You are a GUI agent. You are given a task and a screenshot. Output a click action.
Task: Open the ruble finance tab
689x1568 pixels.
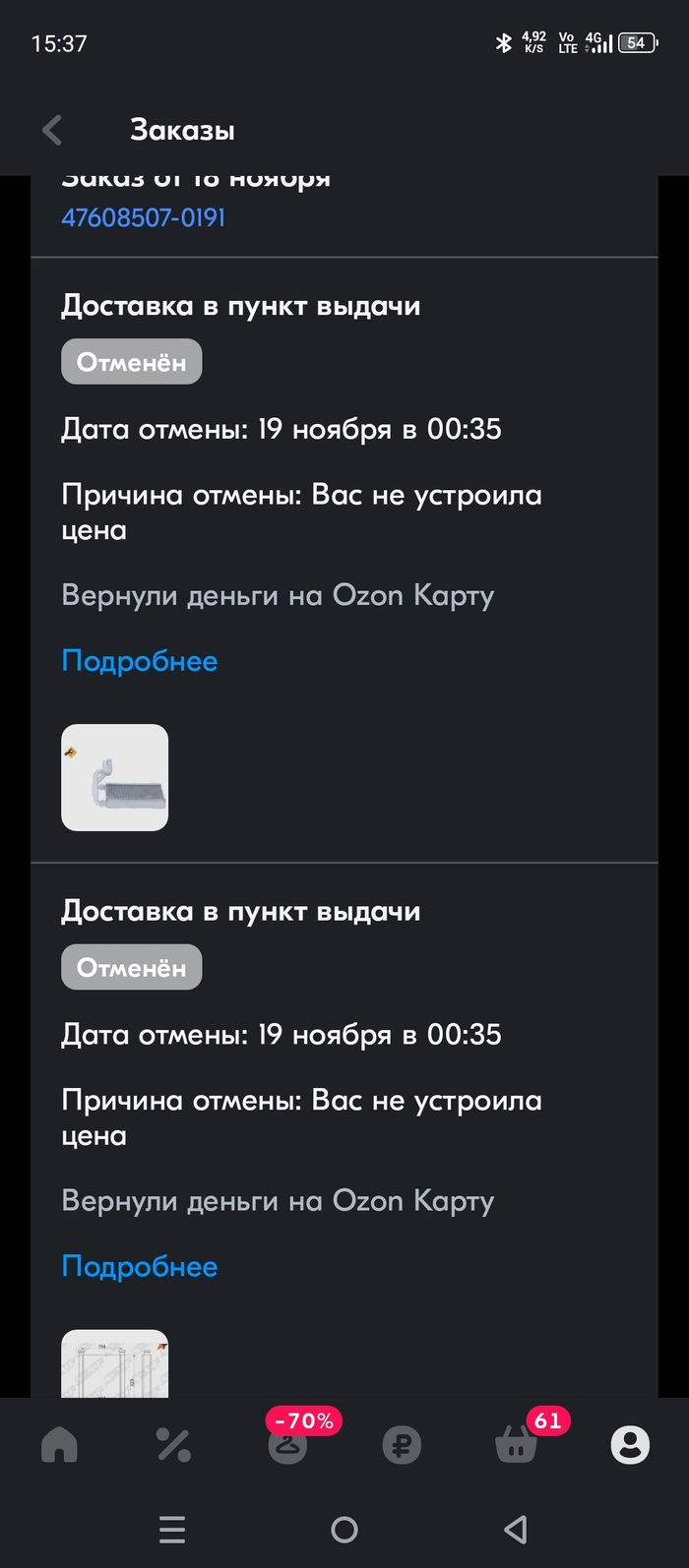coord(402,1445)
